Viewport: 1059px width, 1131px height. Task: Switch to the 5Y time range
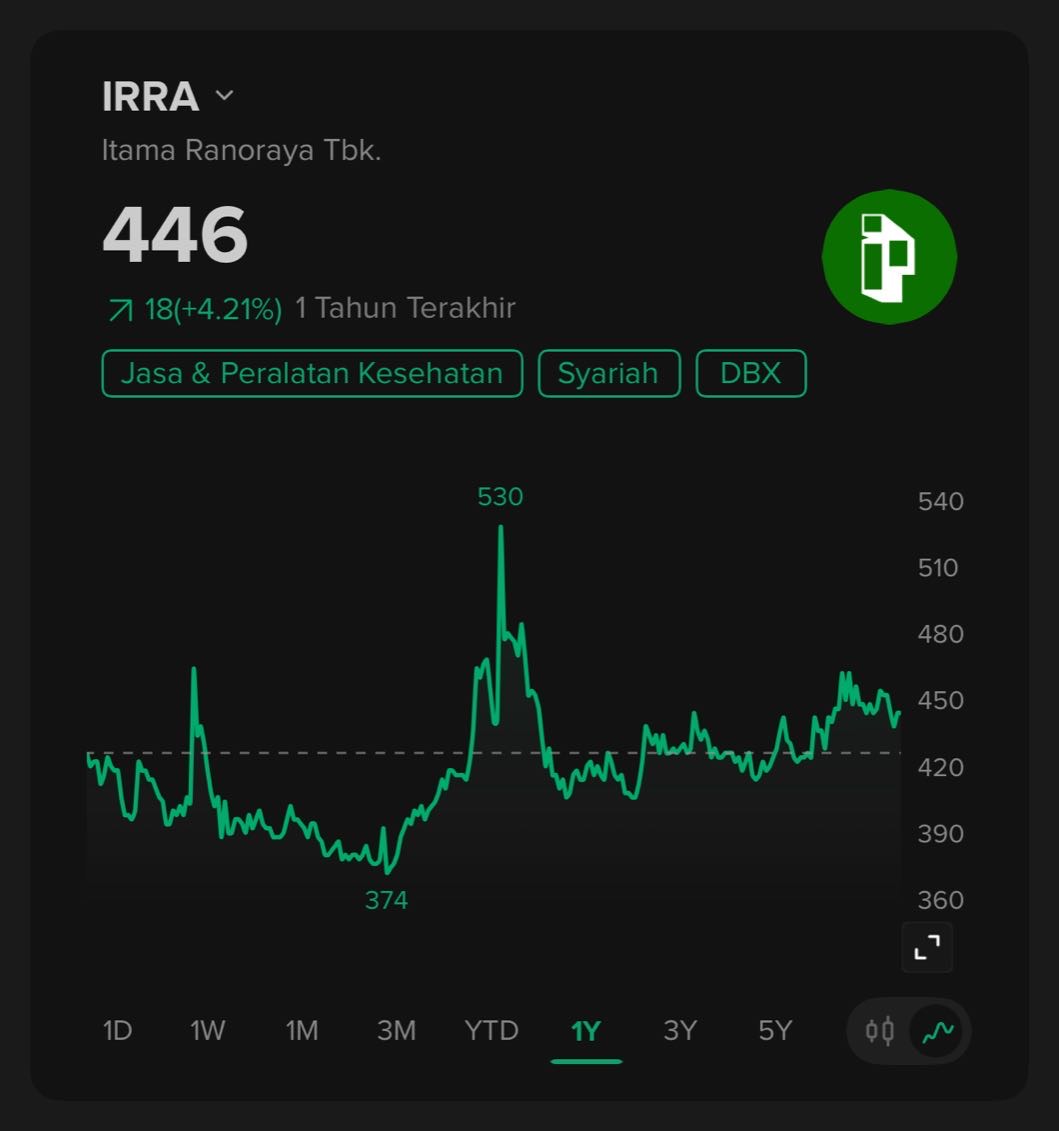click(775, 1030)
